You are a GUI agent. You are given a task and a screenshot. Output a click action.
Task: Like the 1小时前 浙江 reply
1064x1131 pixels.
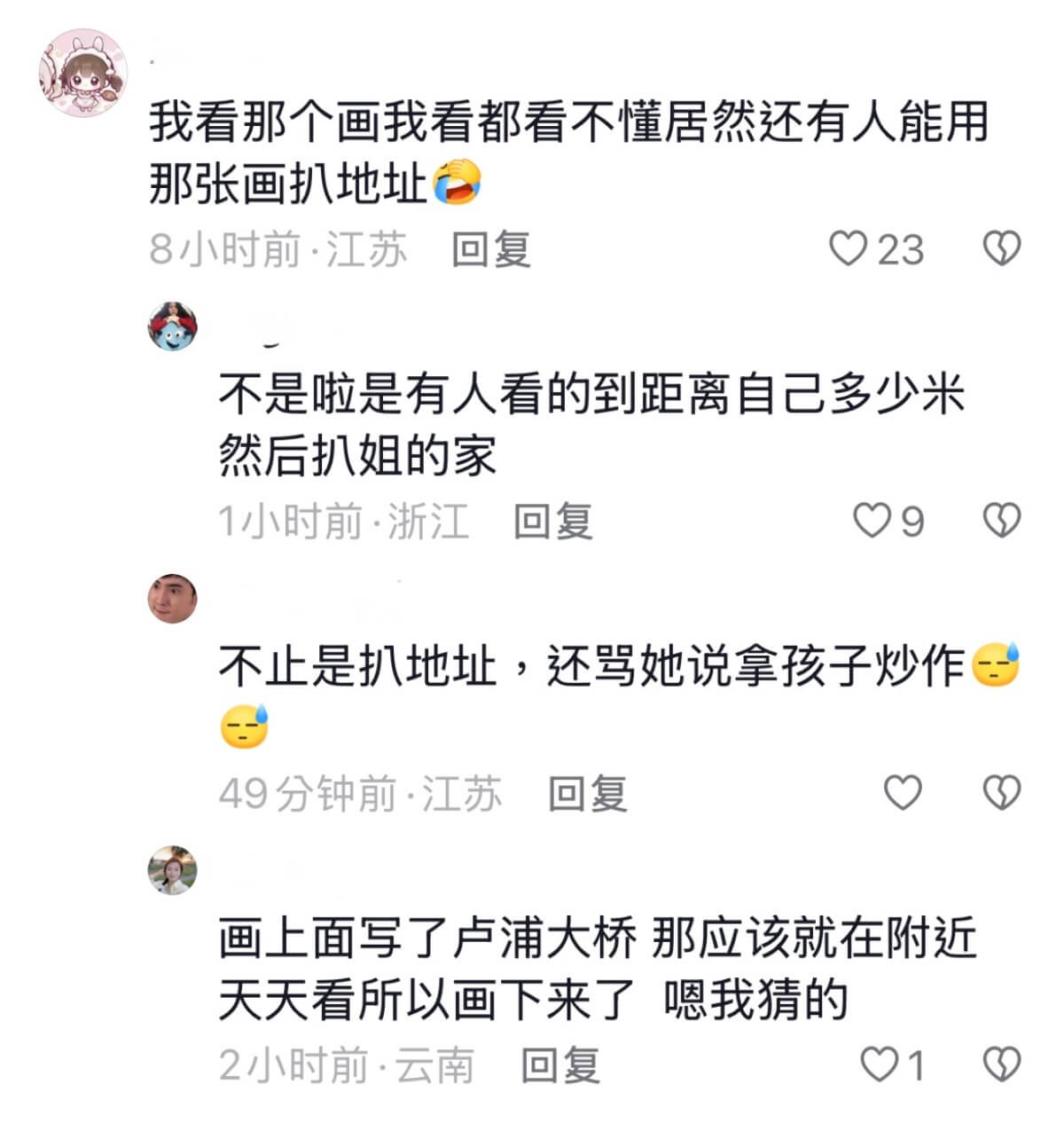[871, 522]
